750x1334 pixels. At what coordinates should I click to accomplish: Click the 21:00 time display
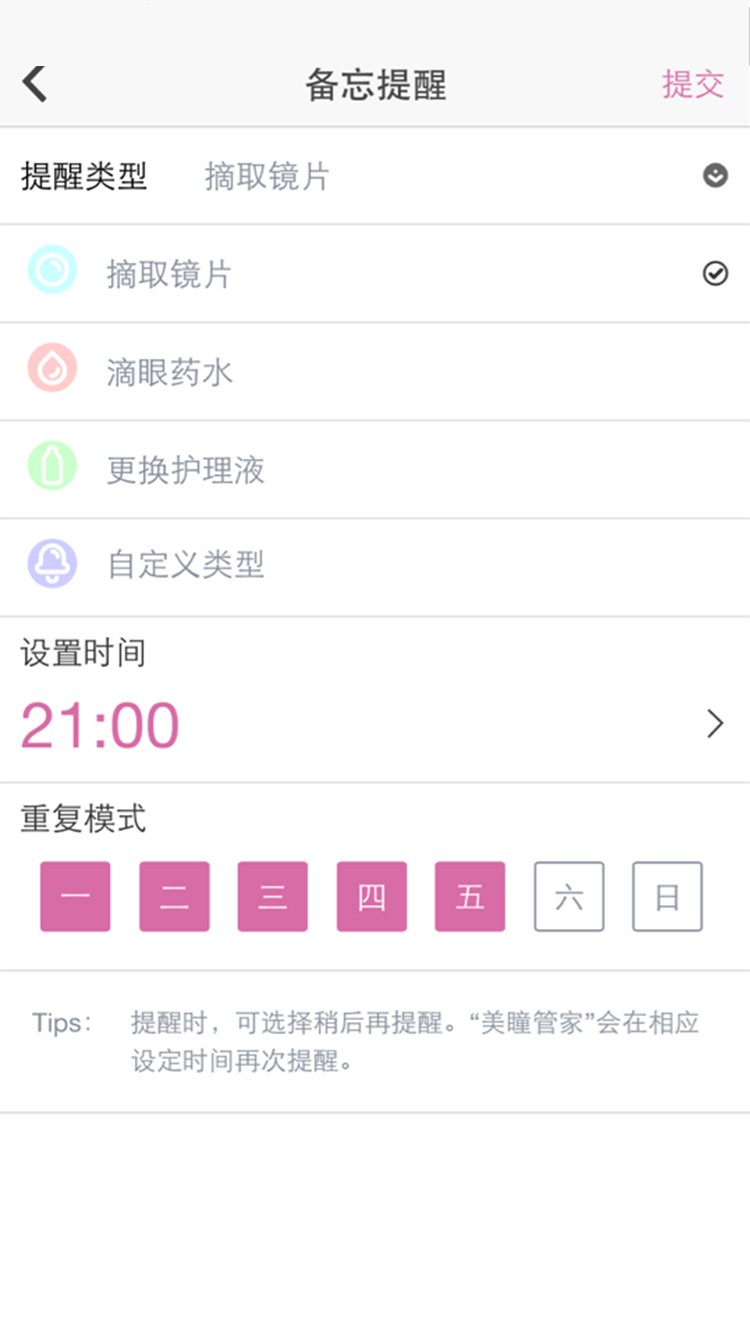pos(99,723)
